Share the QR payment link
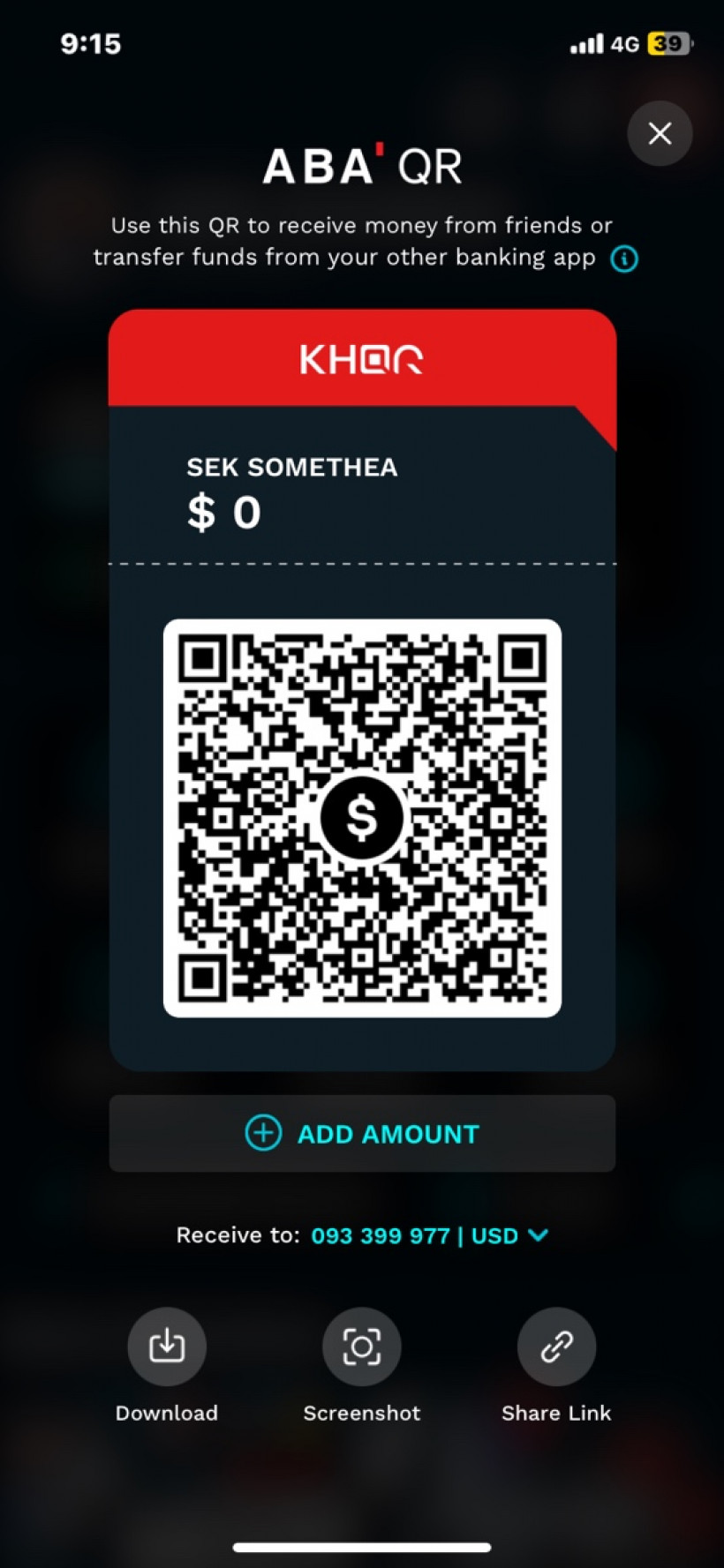724x1568 pixels. point(556,1347)
